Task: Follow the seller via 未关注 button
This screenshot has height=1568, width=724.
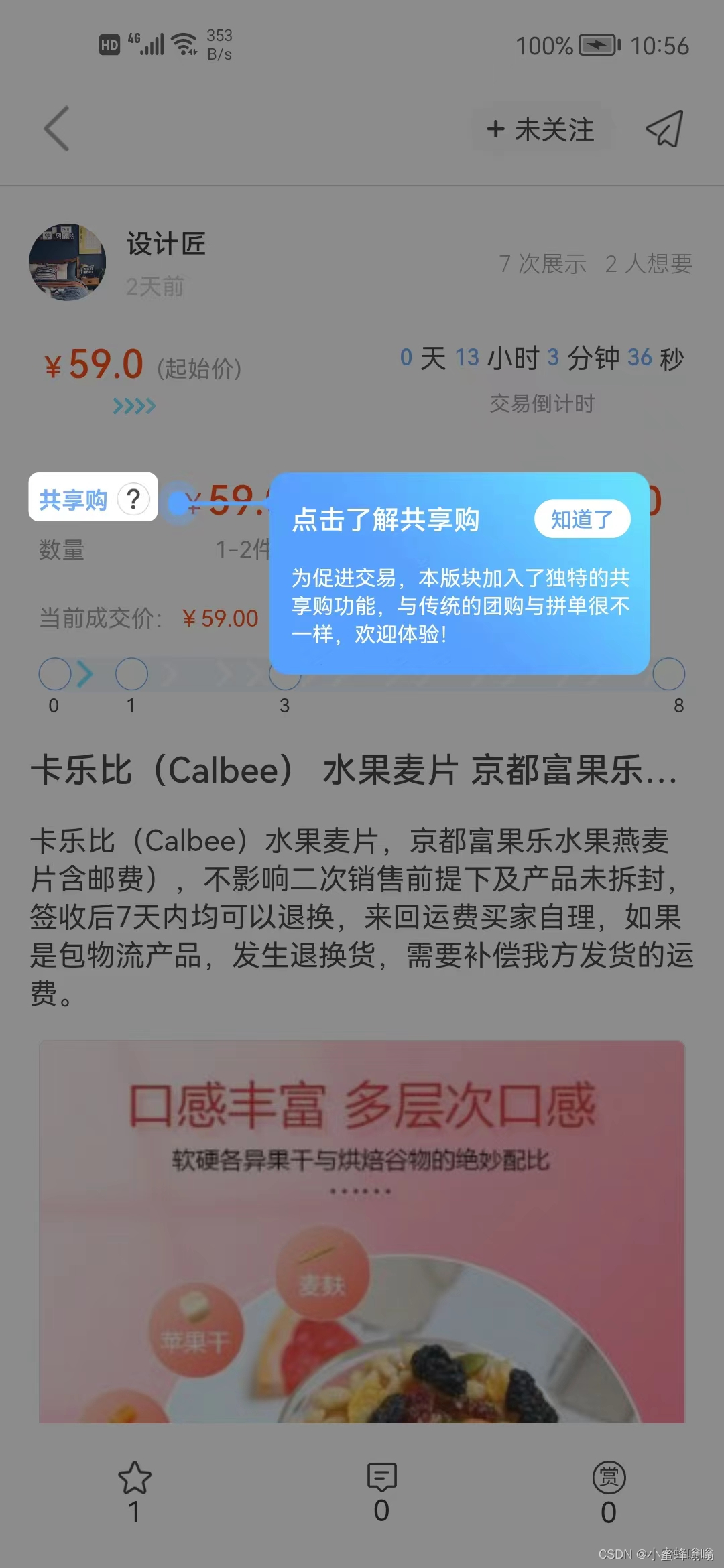Action: [x=541, y=129]
